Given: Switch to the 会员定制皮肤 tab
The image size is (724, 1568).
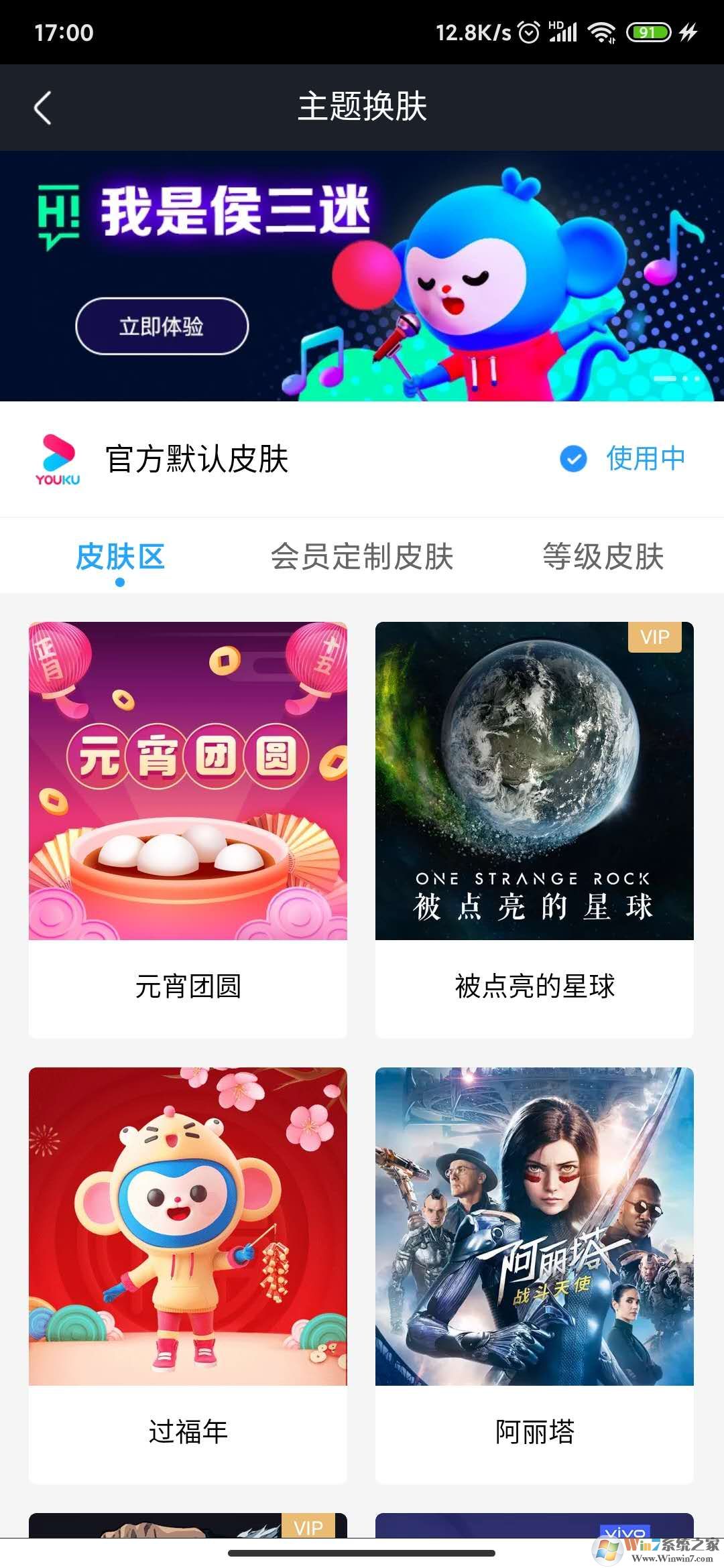Looking at the screenshot, I should coord(362,556).
